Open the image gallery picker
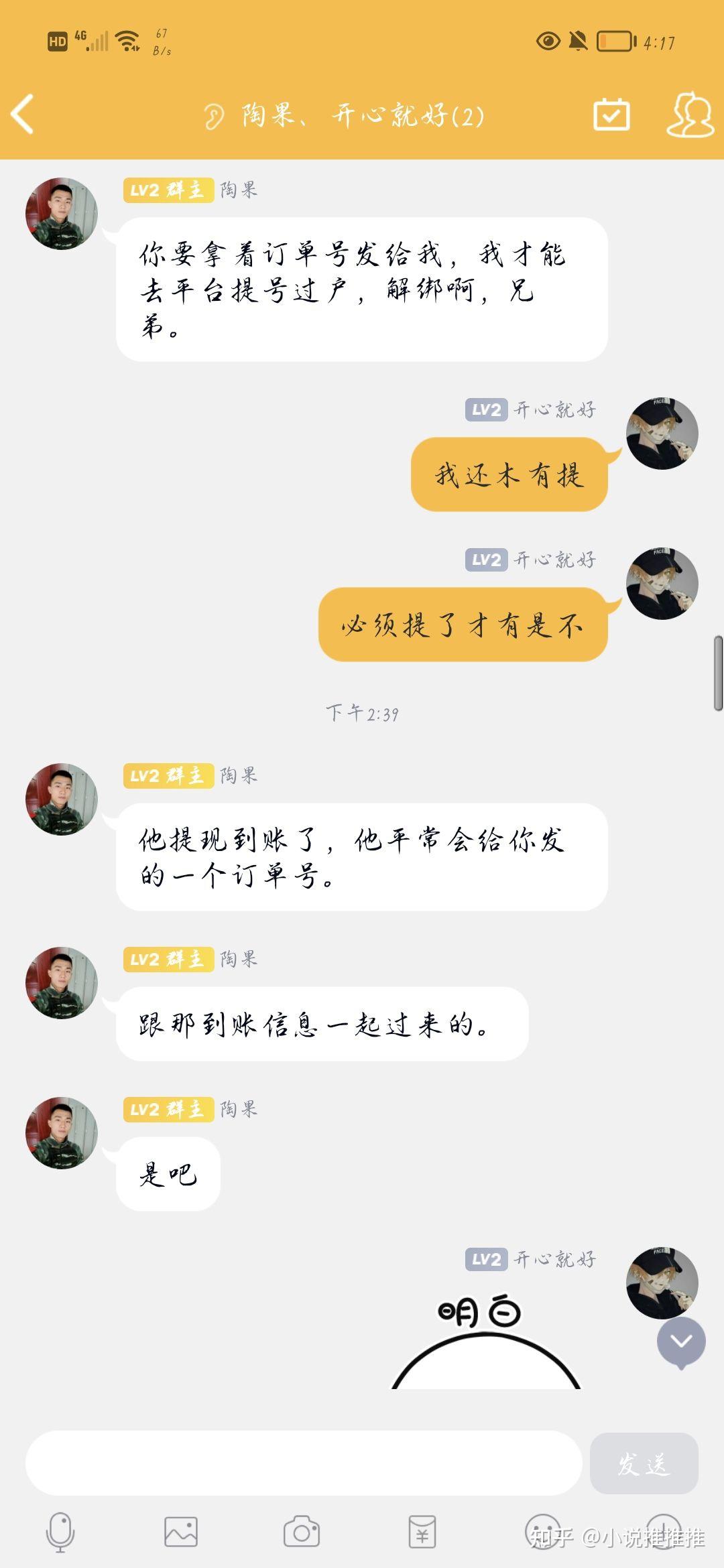 pyautogui.click(x=181, y=1532)
